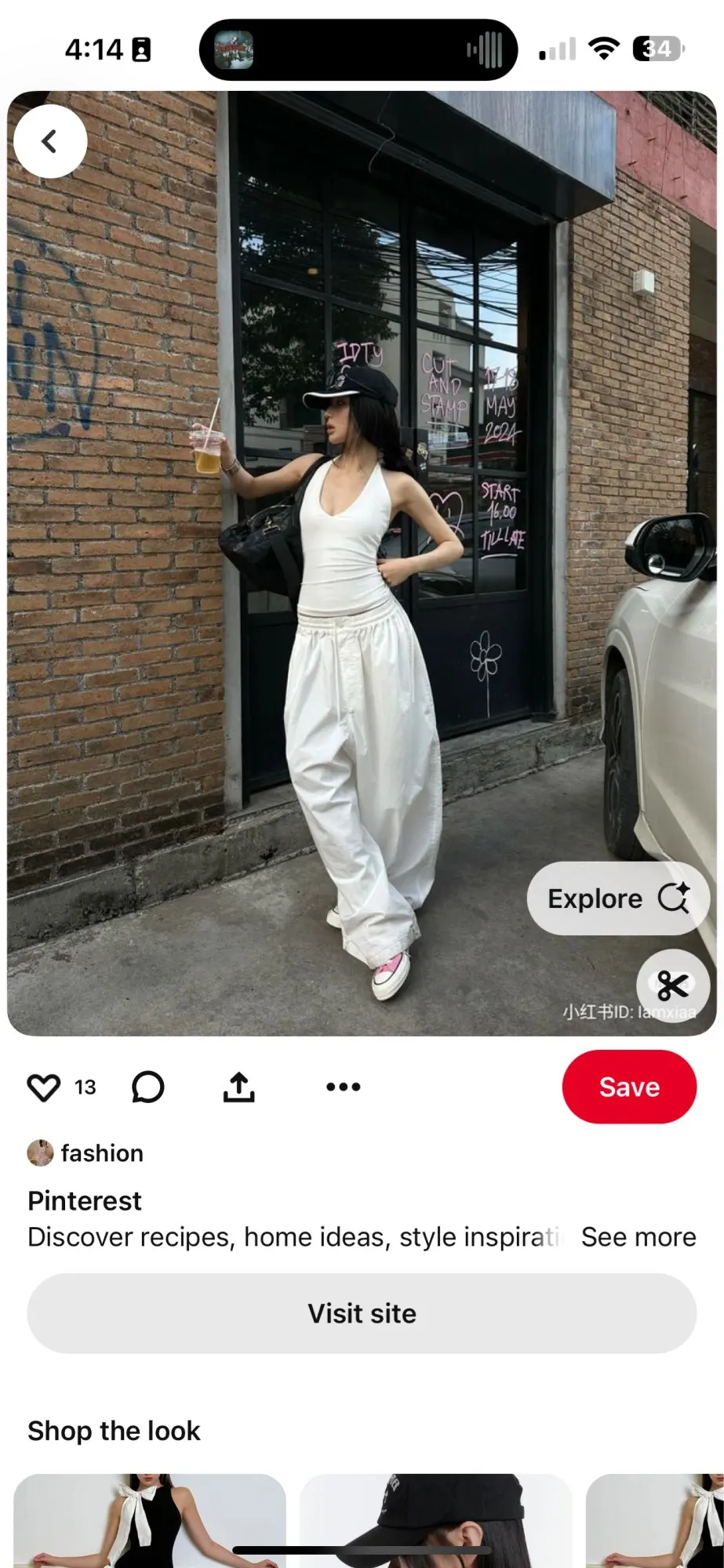This screenshot has width=724, height=1568.
Task: Tap the Visit site button
Action: 362,1313
